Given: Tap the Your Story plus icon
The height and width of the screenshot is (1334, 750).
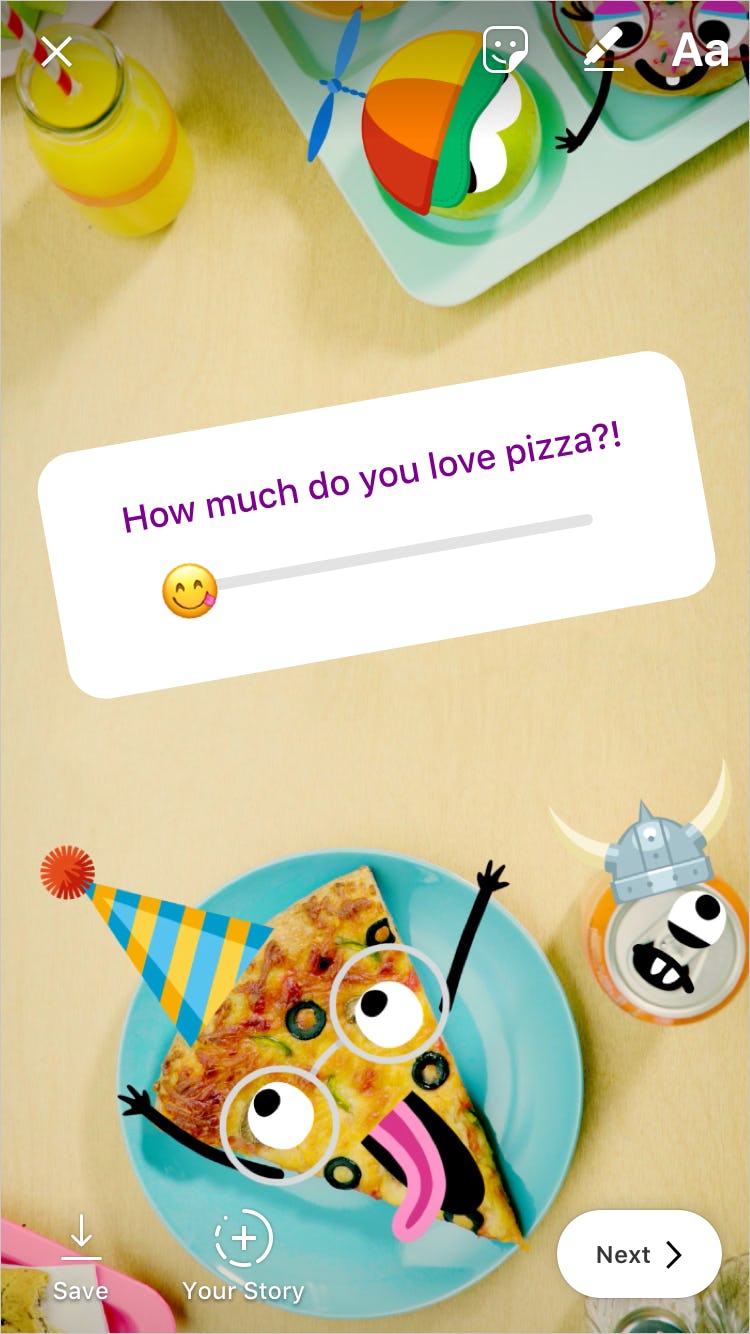Looking at the screenshot, I should pos(243,1238).
